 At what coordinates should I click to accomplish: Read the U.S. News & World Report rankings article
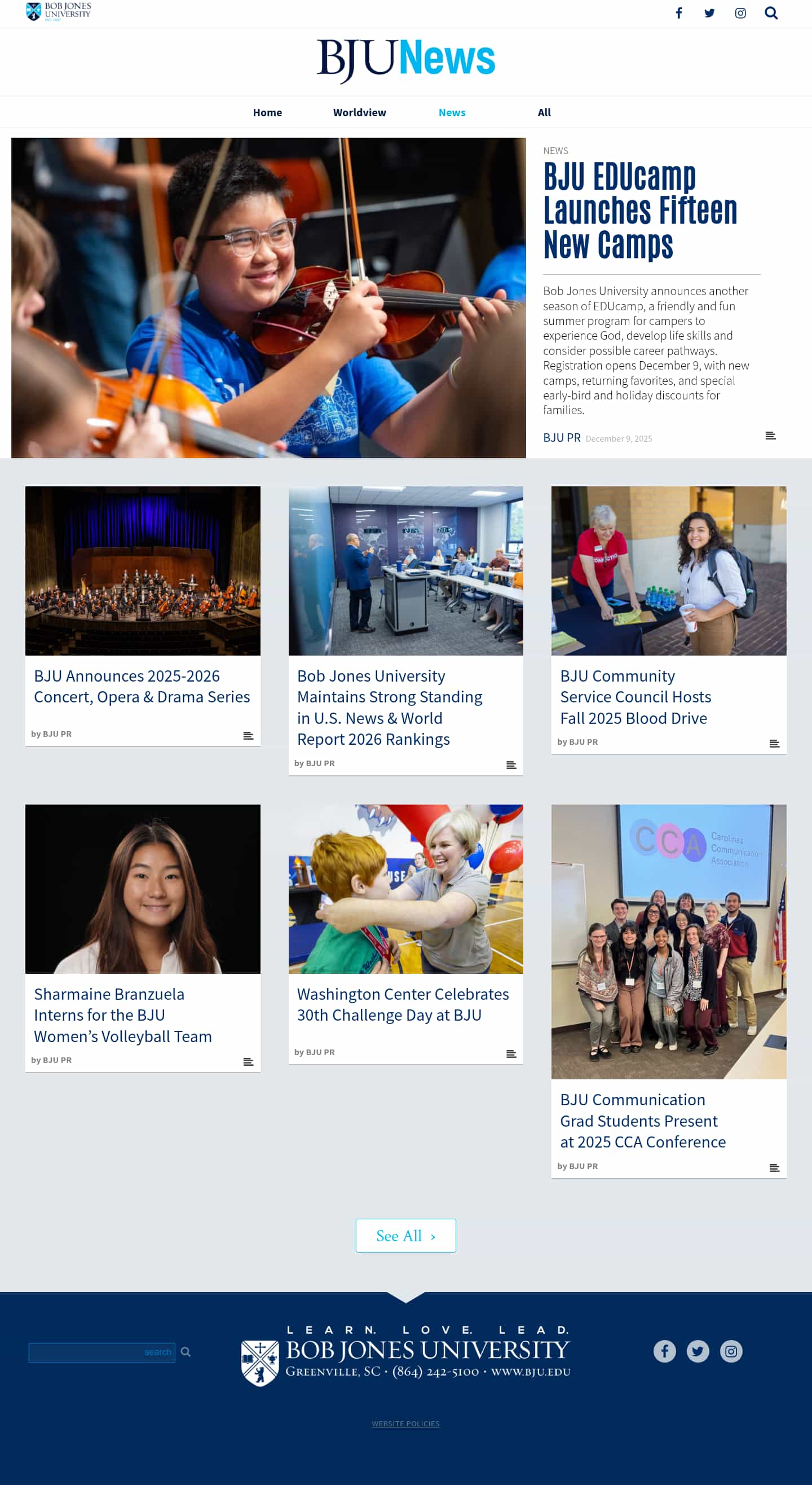click(390, 707)
